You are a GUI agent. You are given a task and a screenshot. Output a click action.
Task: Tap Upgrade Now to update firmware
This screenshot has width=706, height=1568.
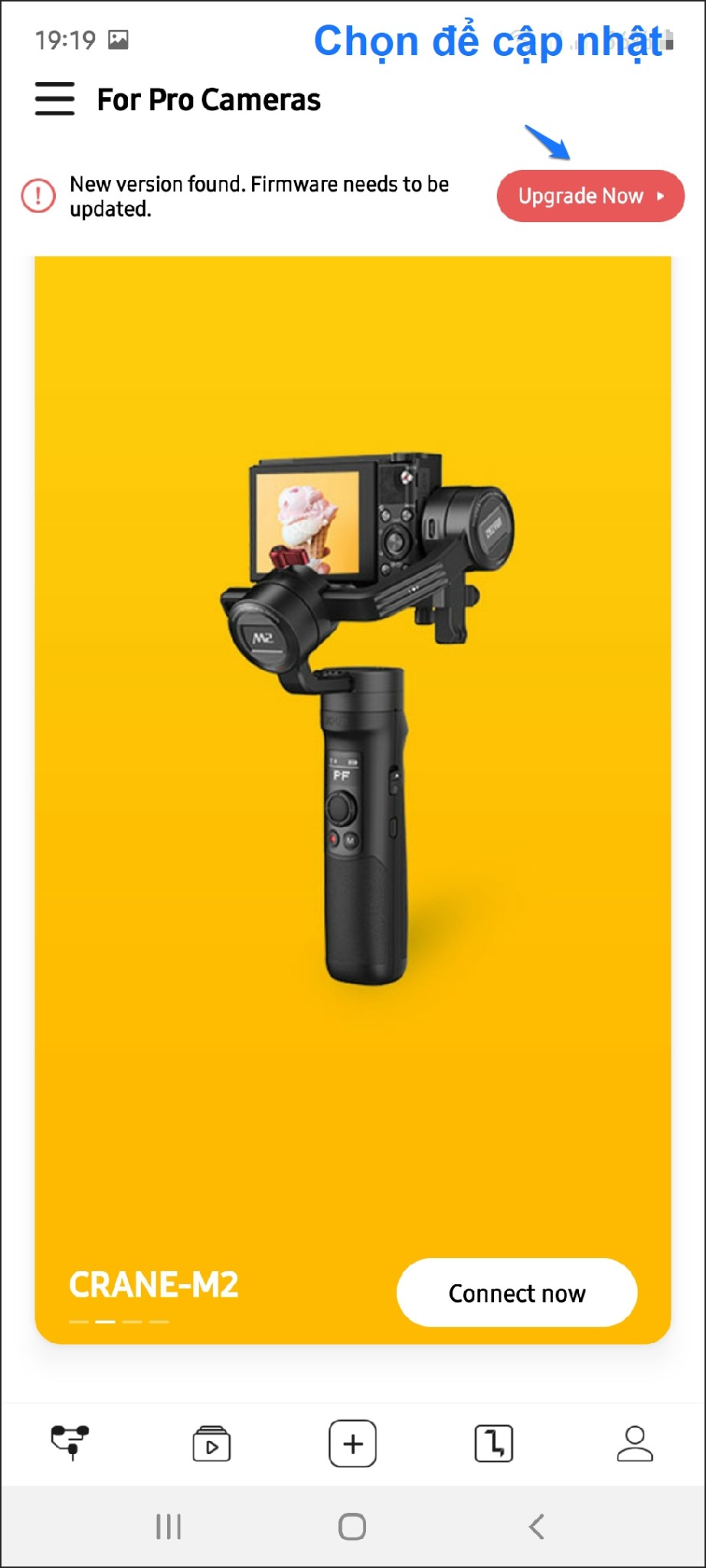tap(590, 196)
